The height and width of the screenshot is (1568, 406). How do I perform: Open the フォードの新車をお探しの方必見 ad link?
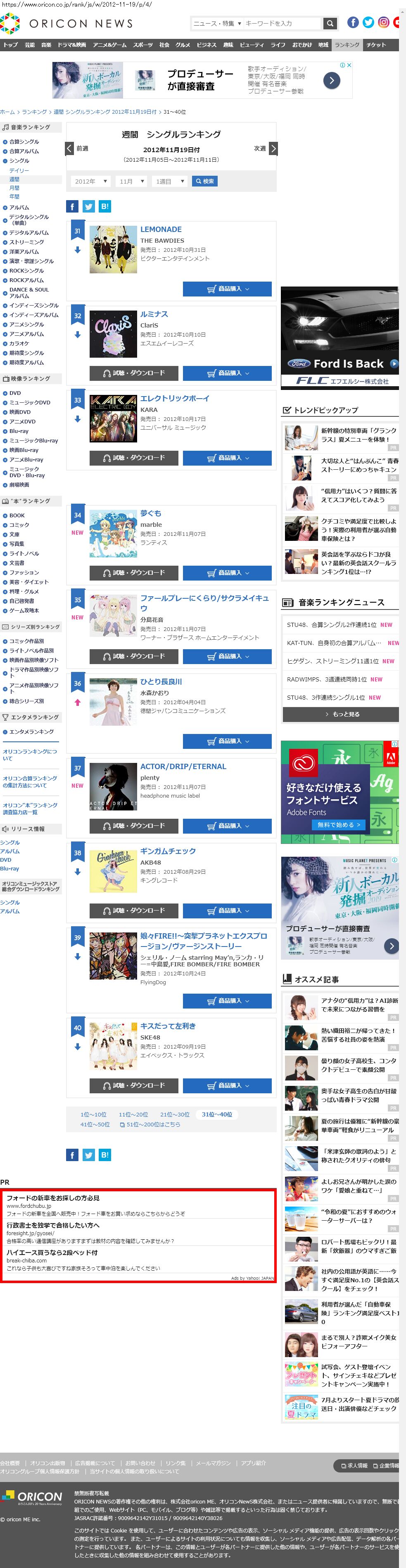(x=53, y=1198)
